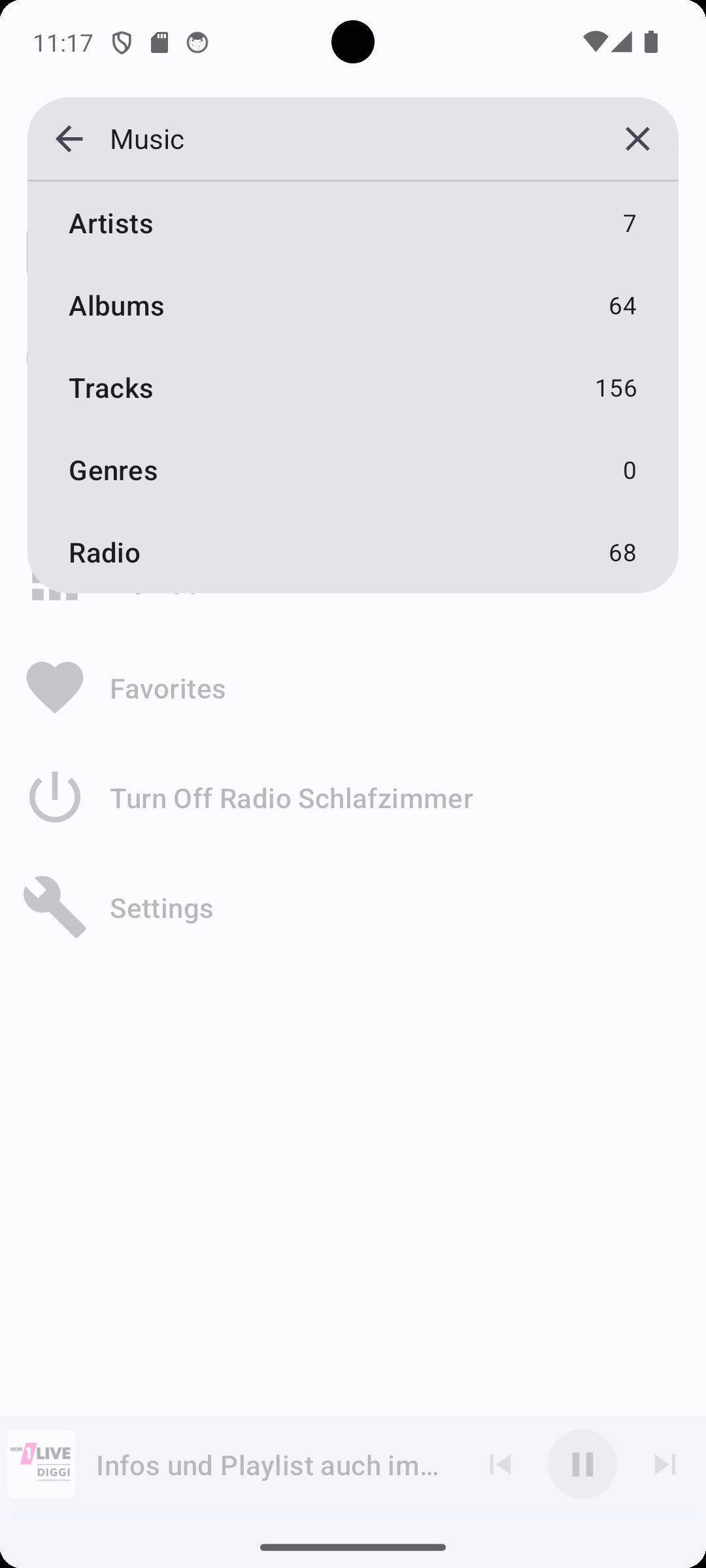Open Settings via the wrench icon
Viewport: 706px width, 1568px height.
pyautogui.click(x=55, y=907)
